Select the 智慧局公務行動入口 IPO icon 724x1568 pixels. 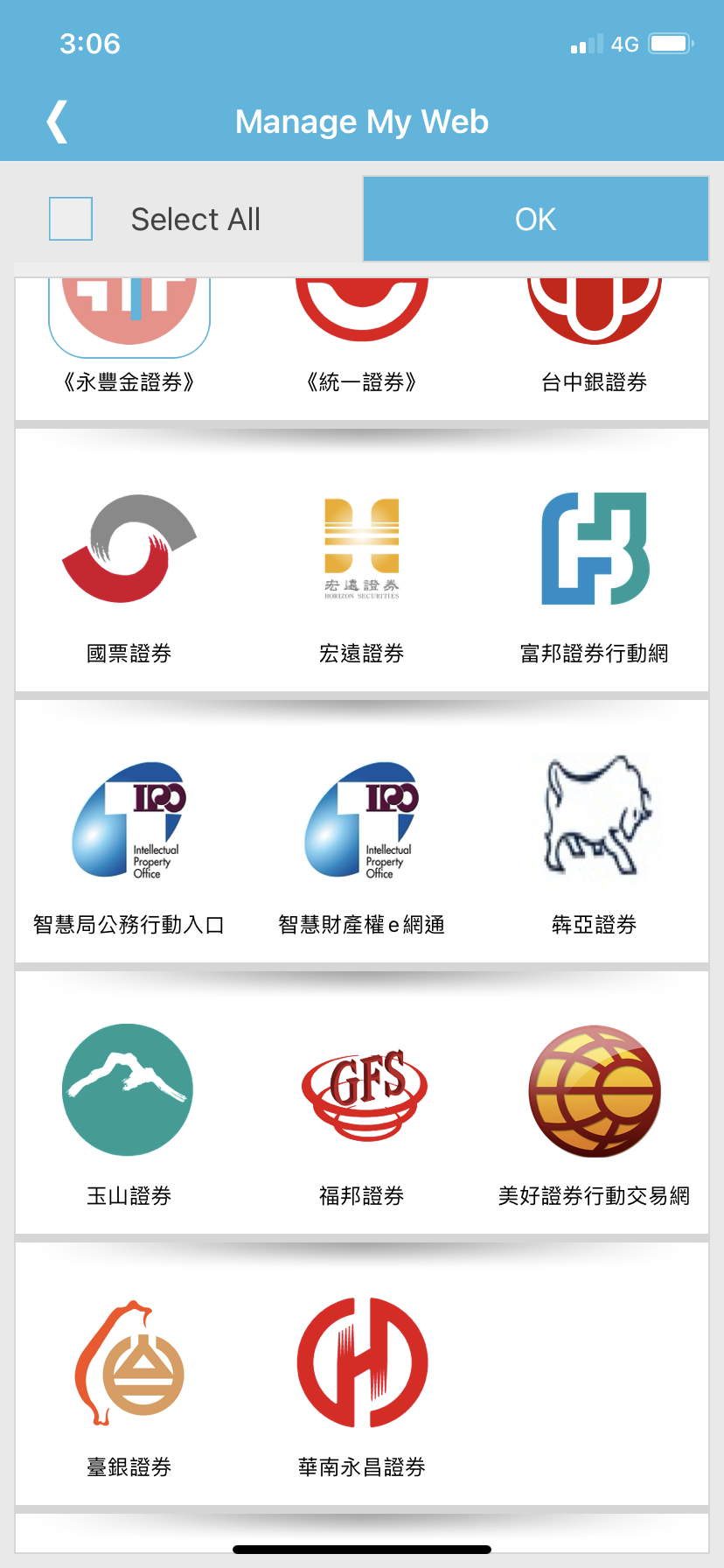128,818
